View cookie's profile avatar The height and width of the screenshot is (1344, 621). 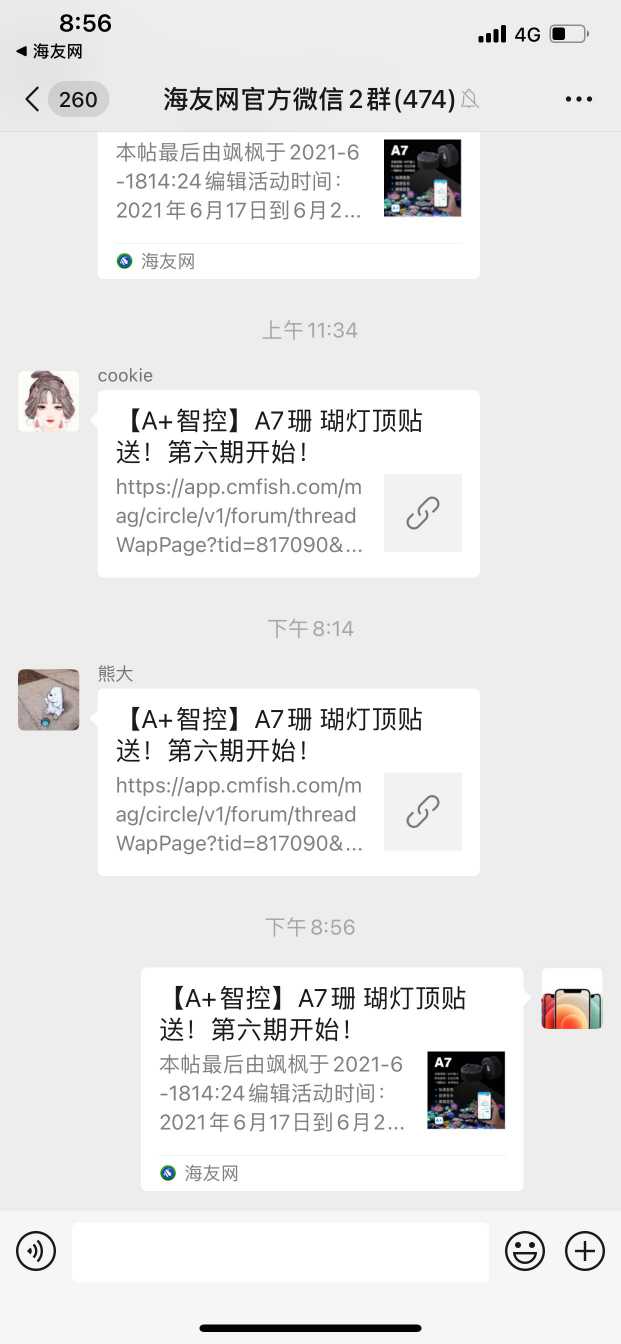point(48,401)
